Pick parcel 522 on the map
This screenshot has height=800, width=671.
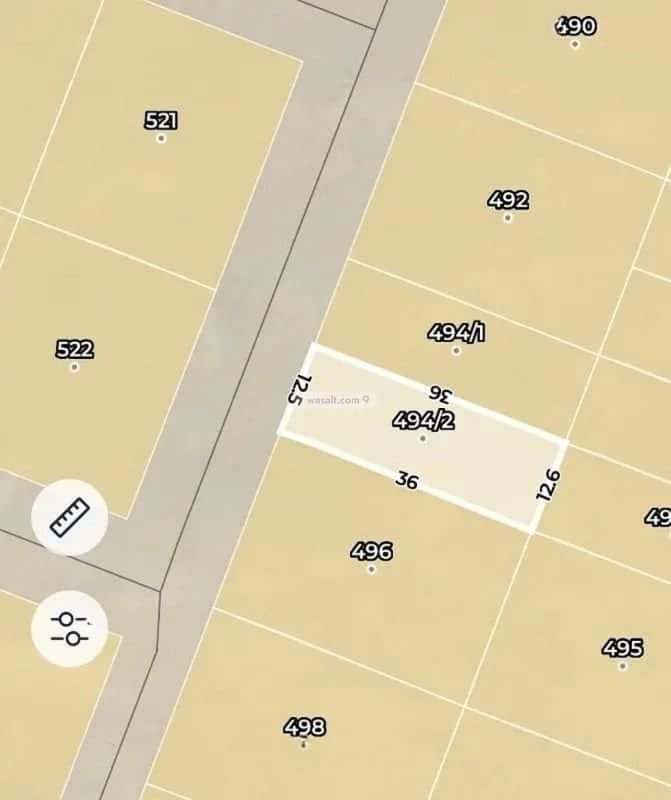coord(75,357)
